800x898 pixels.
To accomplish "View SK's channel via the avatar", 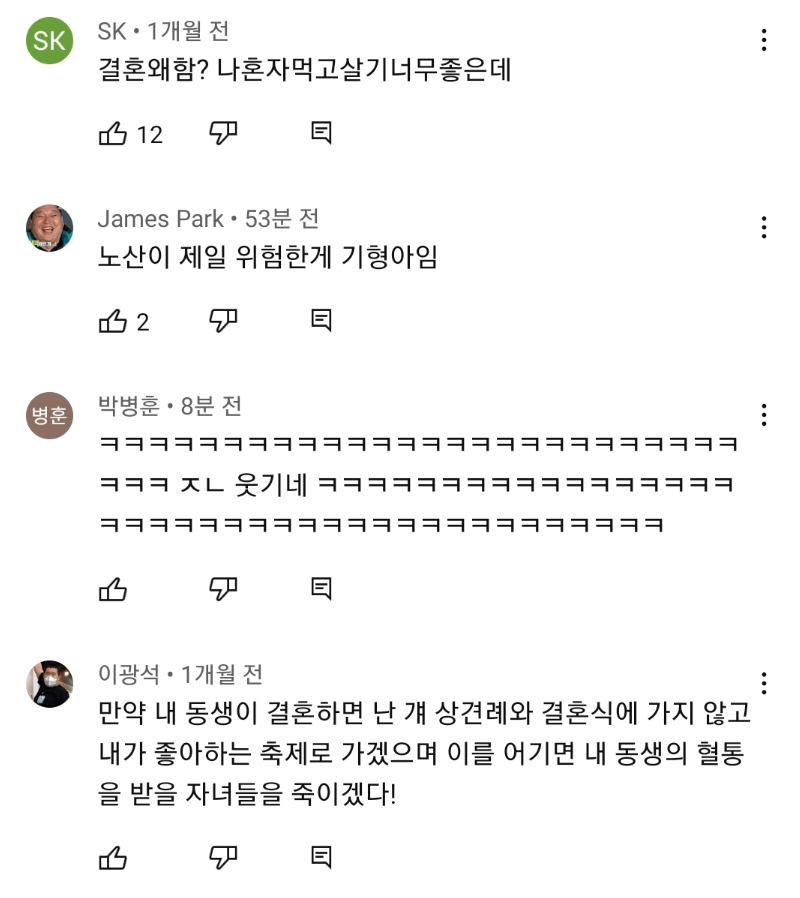I will [x=49, y=40].
